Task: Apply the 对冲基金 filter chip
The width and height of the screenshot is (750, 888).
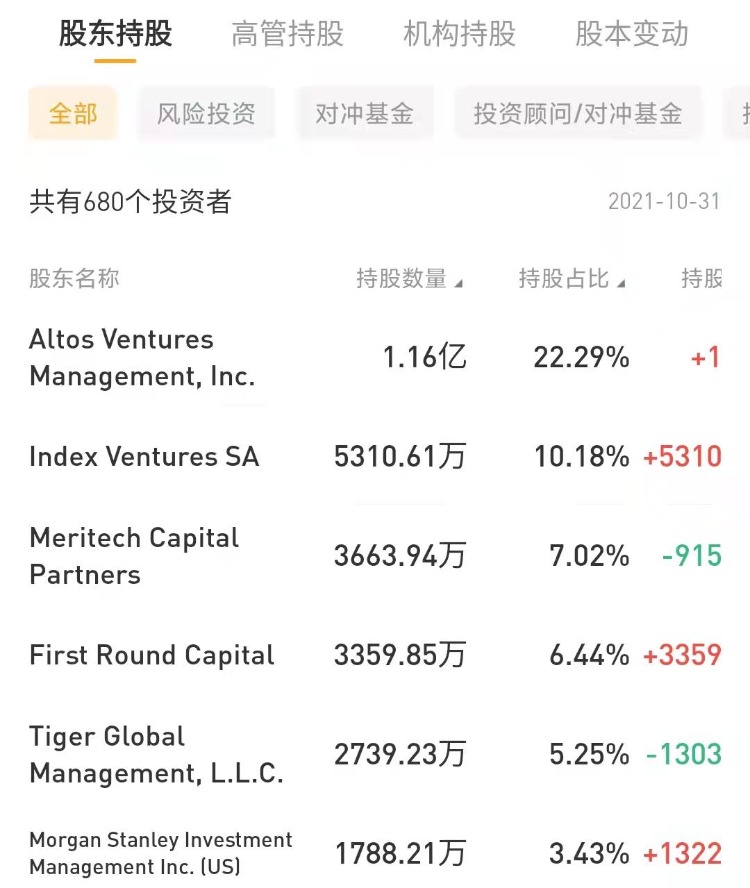Action: pyautogui.click(x=364, y=113)
